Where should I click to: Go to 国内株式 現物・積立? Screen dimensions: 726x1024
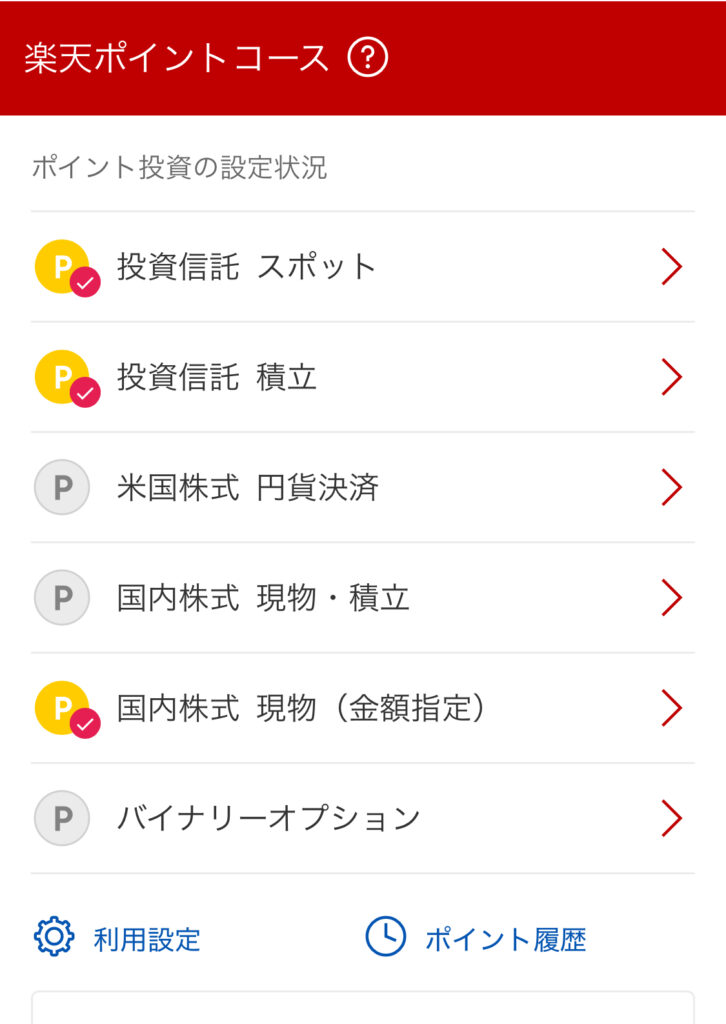coord(362,598)
